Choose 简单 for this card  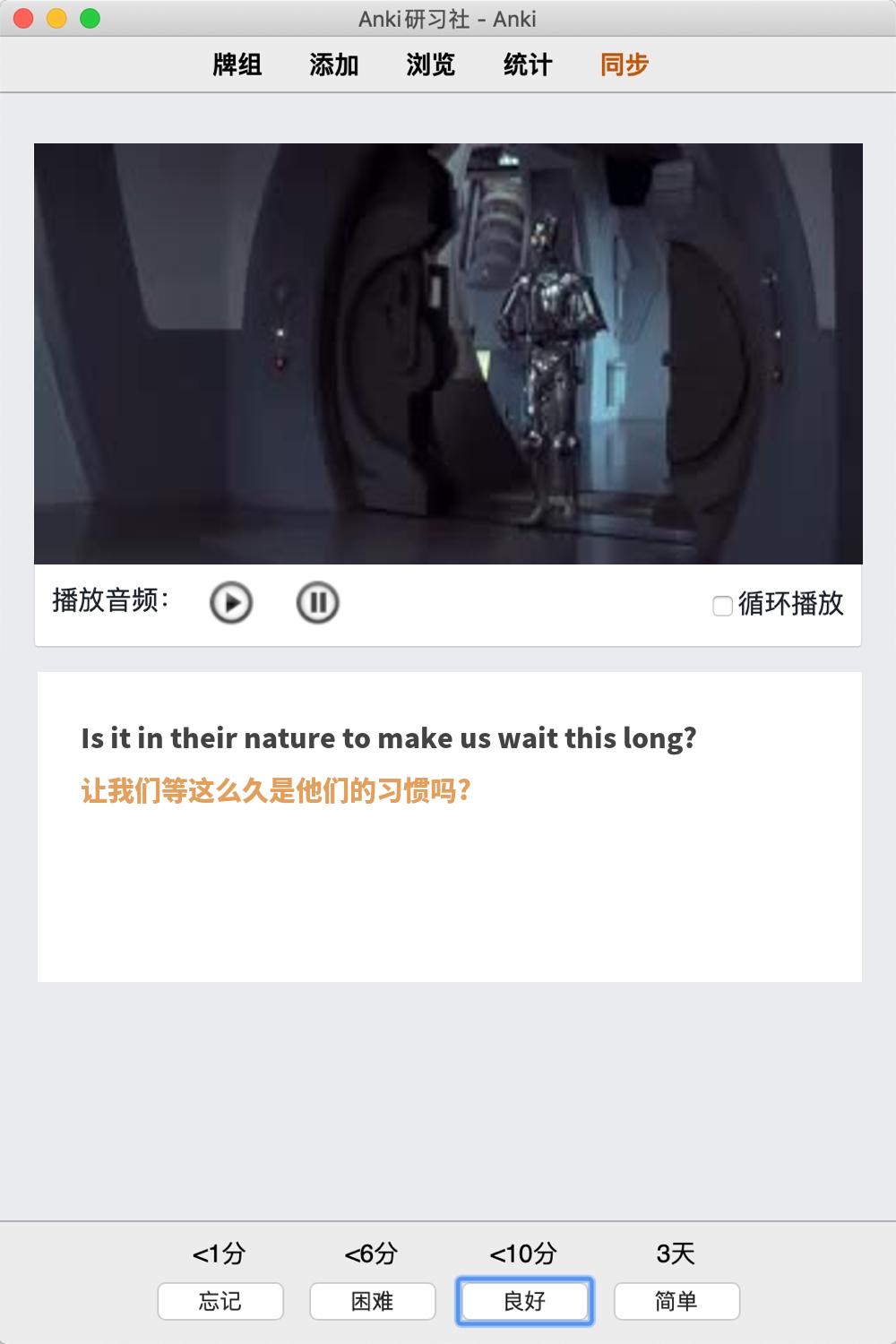click(x=676, y=1301)
